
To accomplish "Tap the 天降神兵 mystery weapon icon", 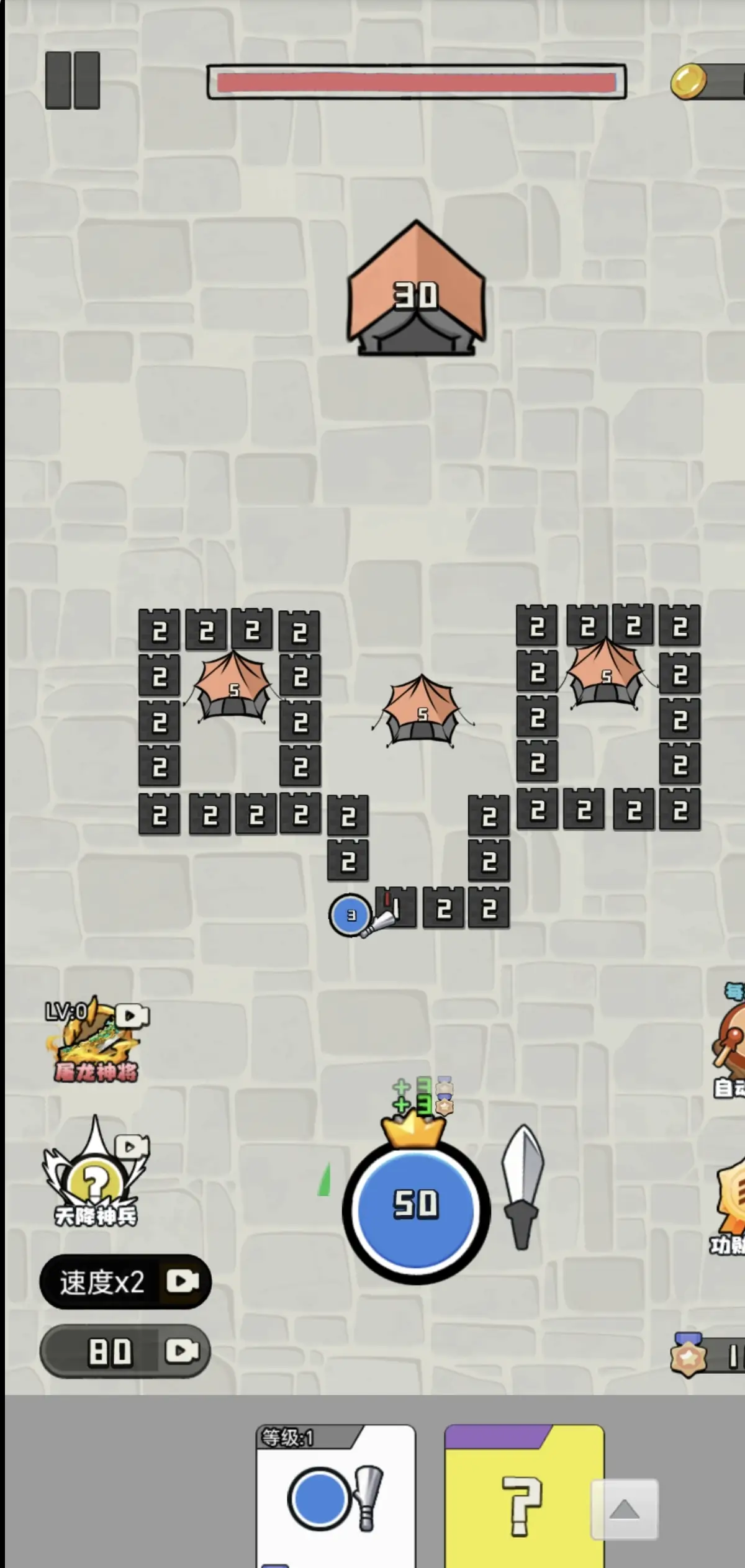I will pos(95,1172).
